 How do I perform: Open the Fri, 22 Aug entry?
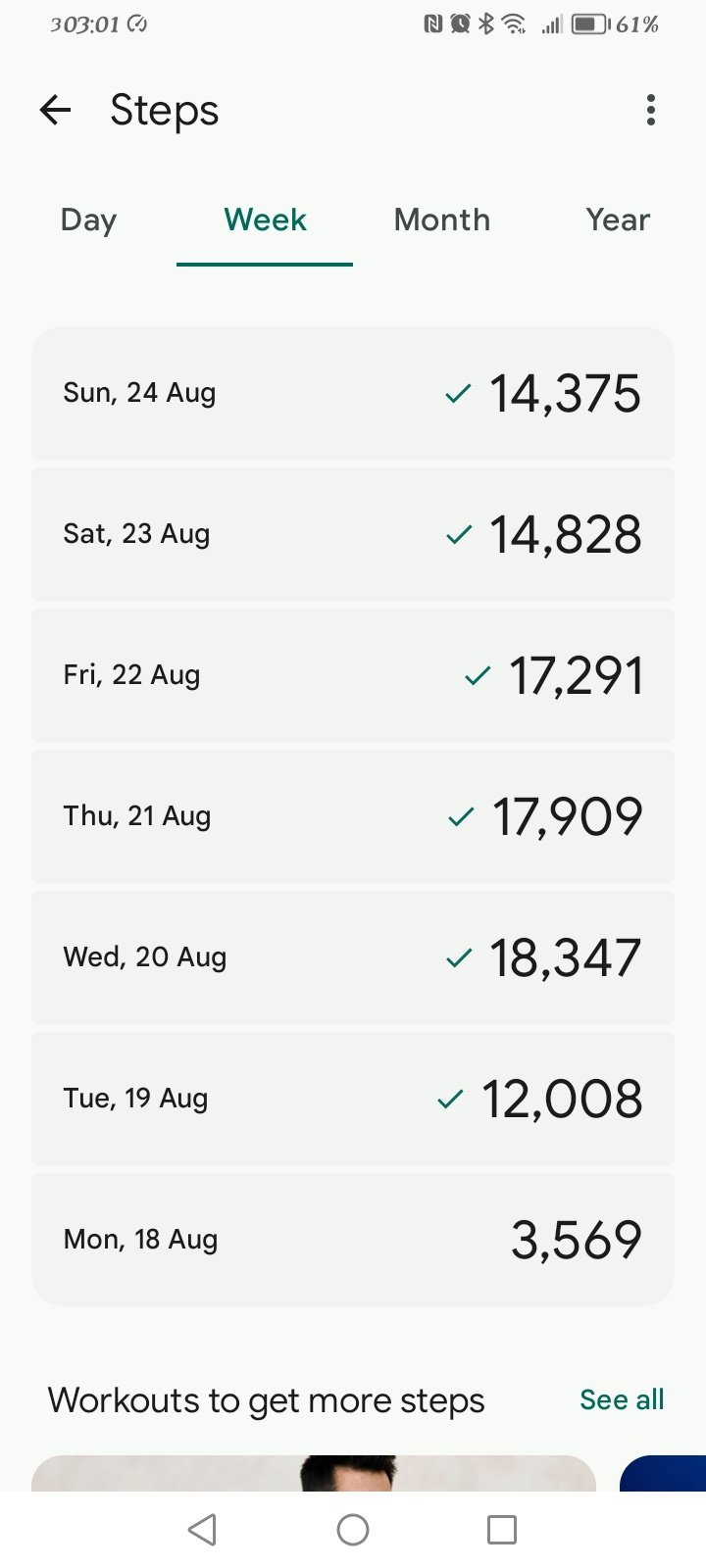[353, 675]
